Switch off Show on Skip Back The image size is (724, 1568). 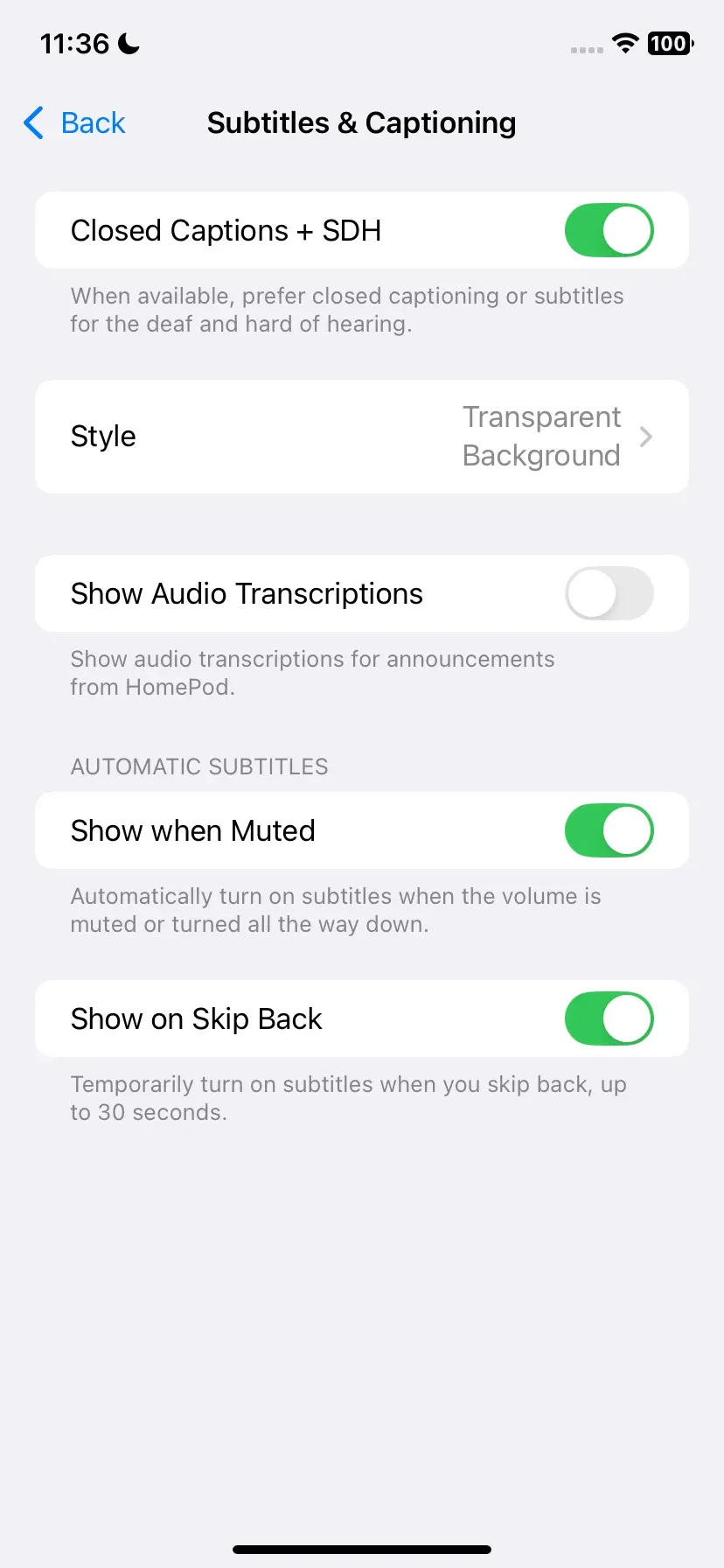click(x=609, y=1018)
